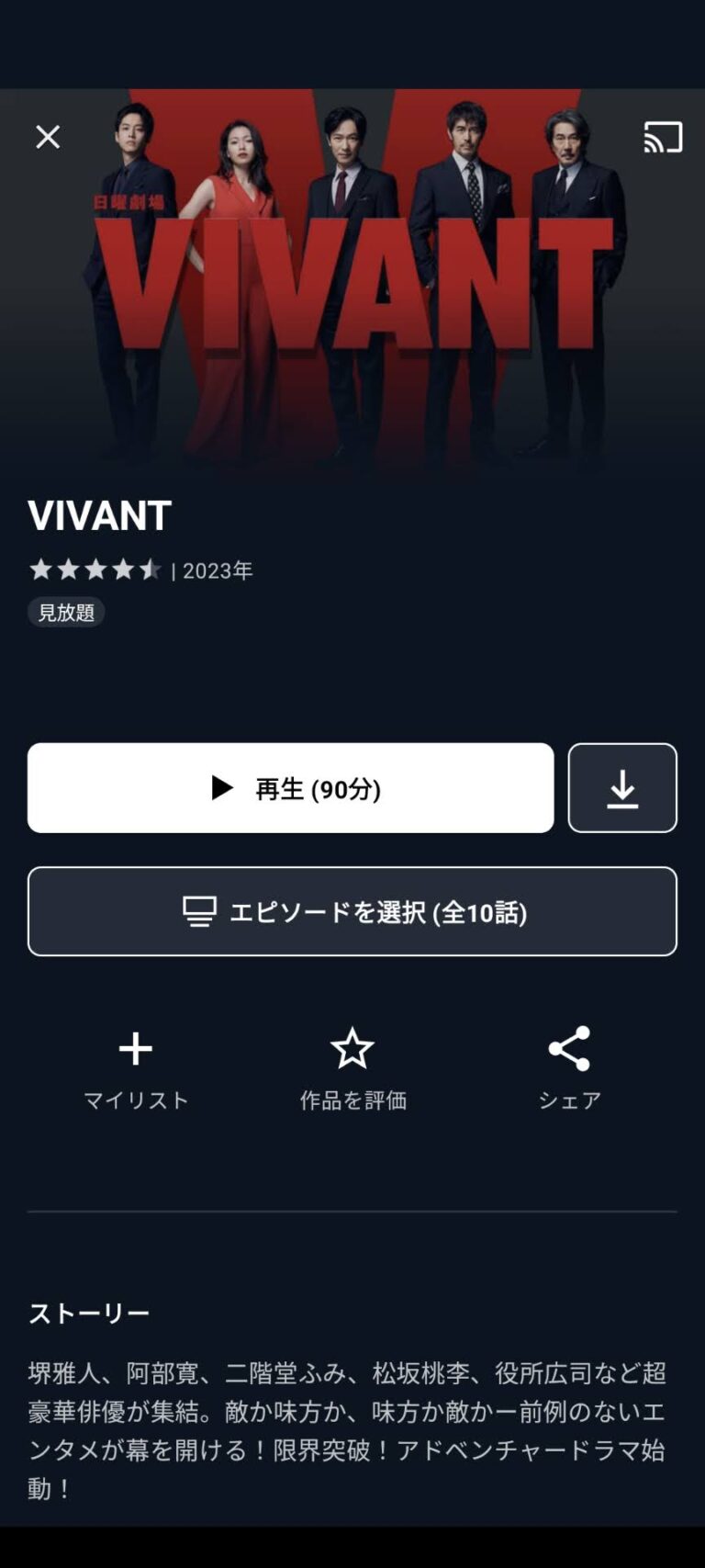Click the VIVANT key art poster image
This screenshot has width=705, height=1568.
352,276
